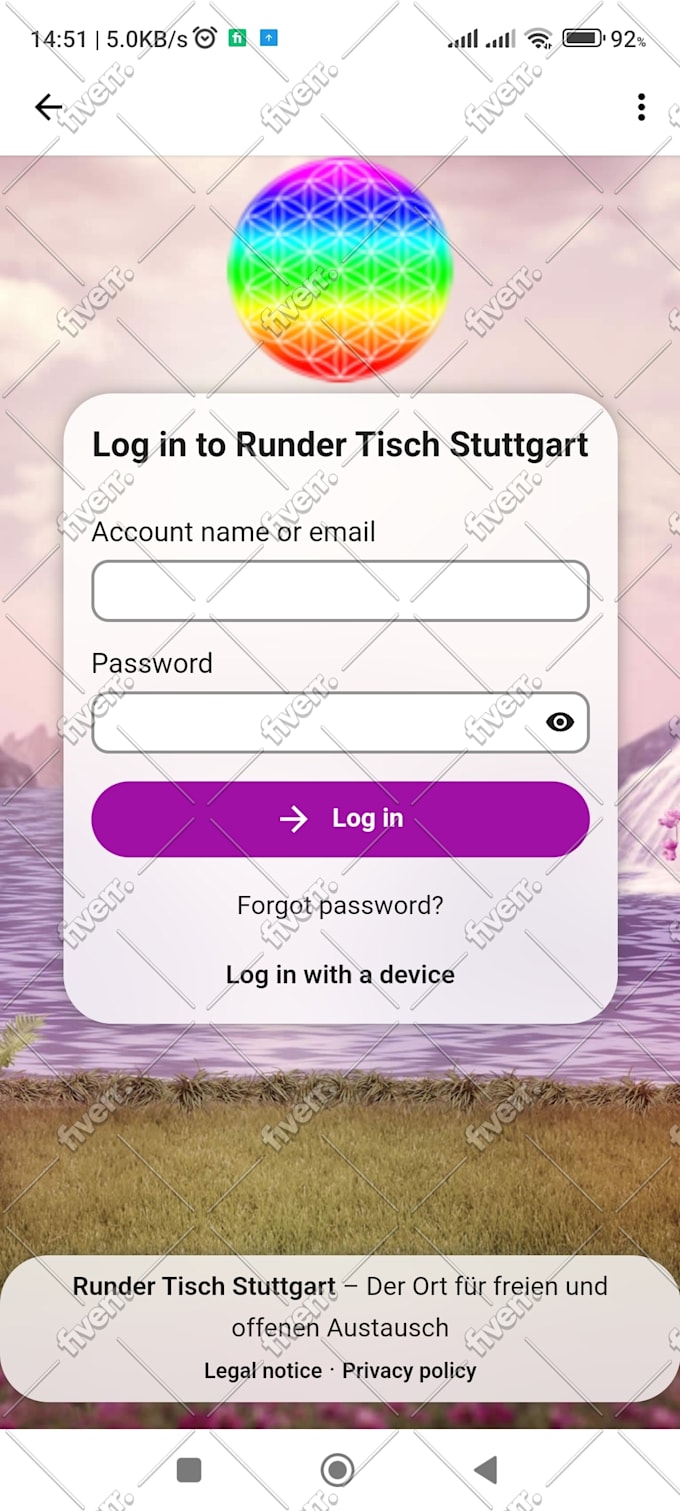The width and height of the screenshot is (680, 1511).
Task: Open the Forgot password? link
Action: (x=340, y=905)
